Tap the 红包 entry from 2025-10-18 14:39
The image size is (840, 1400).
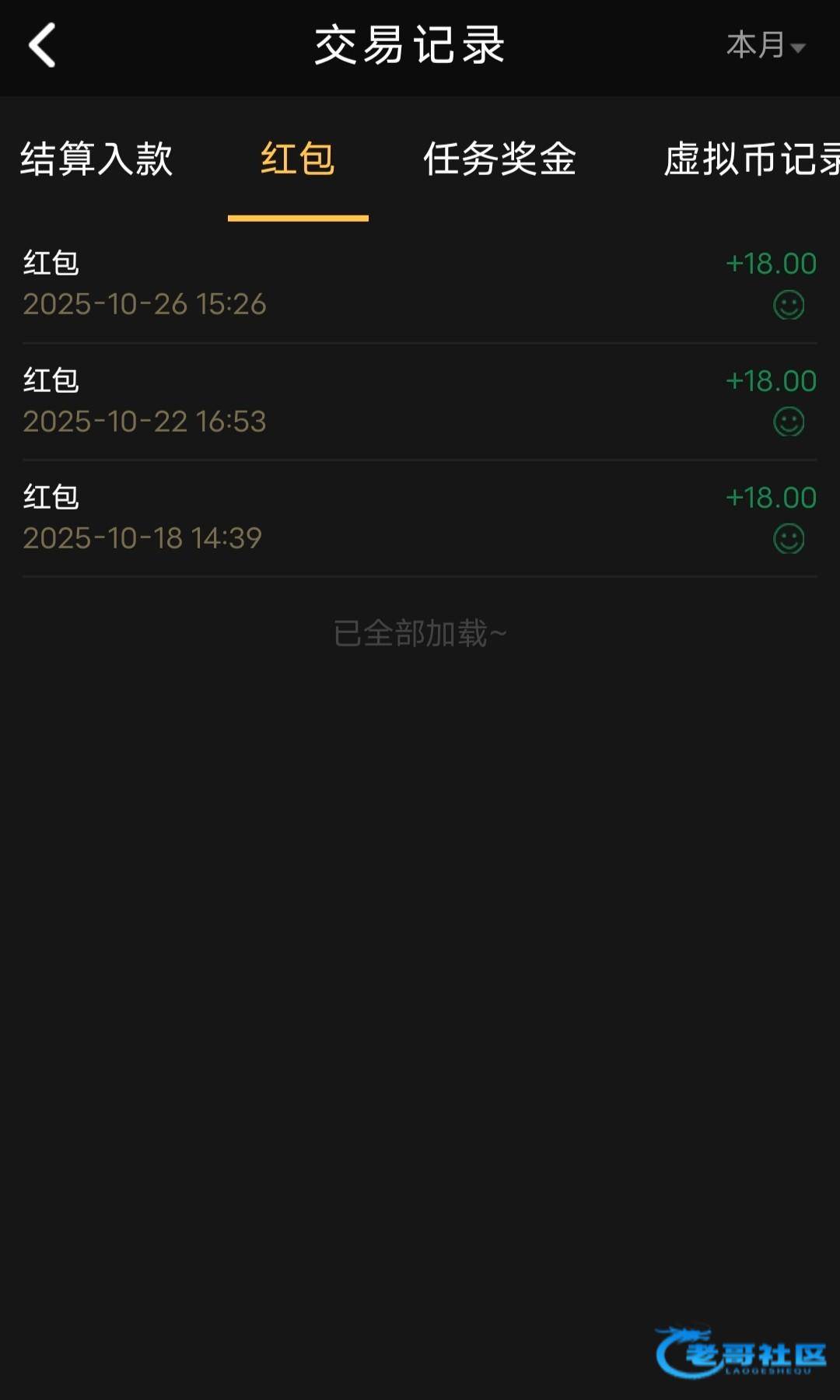pyautogui.click(x=420, y=518)
